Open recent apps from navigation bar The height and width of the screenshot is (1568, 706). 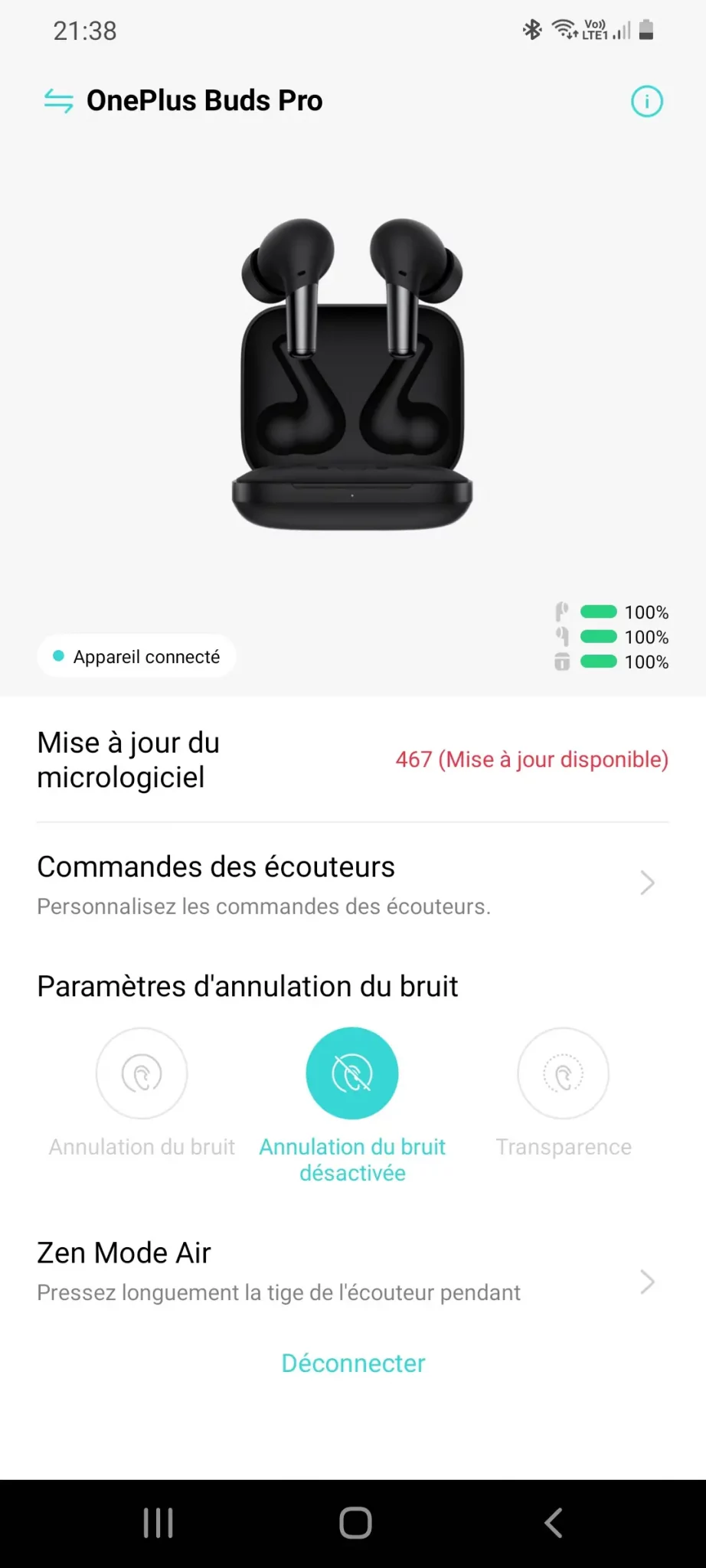click(159, 1523)
